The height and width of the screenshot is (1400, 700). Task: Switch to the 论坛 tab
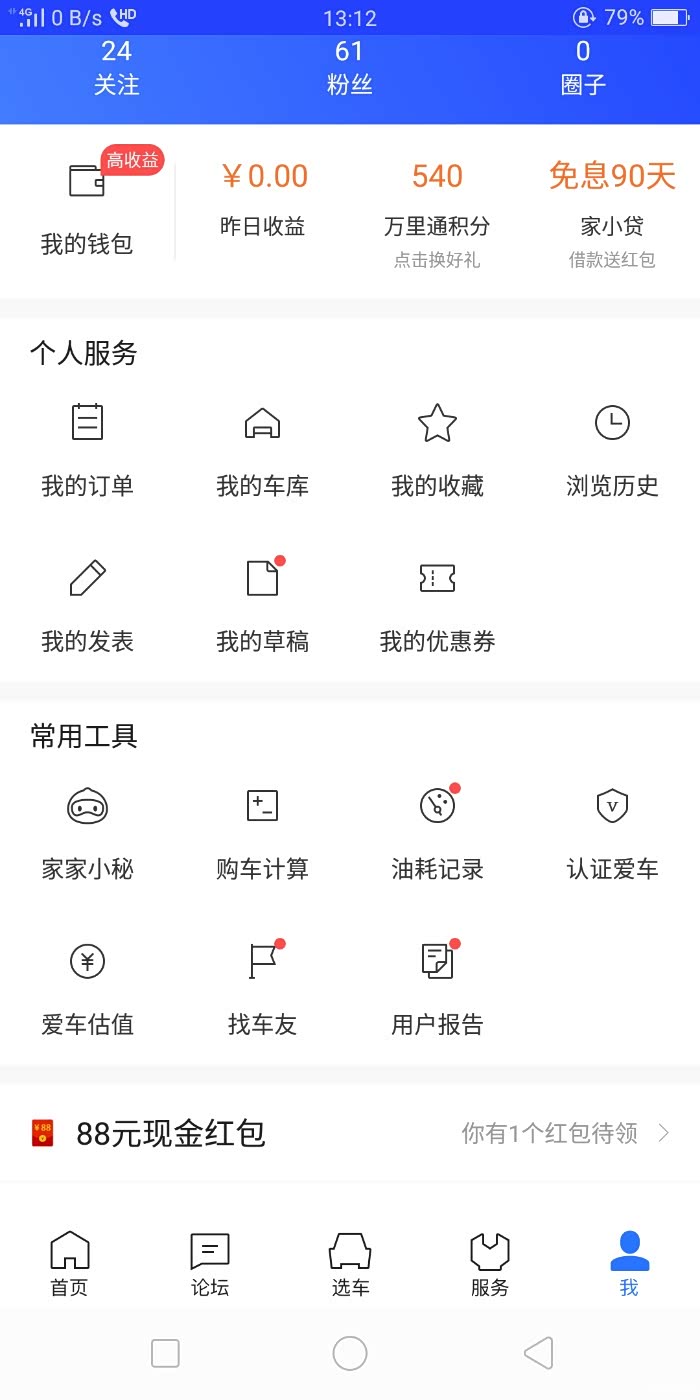[210, 1264]
